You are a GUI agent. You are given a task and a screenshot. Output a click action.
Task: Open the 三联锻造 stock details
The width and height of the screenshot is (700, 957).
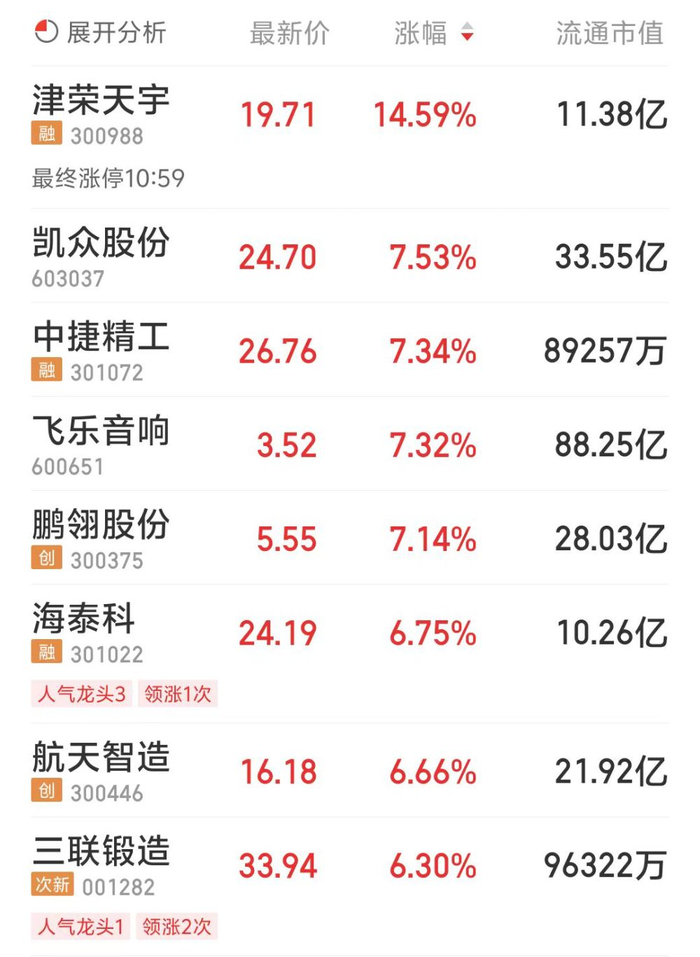click(101, 851)
